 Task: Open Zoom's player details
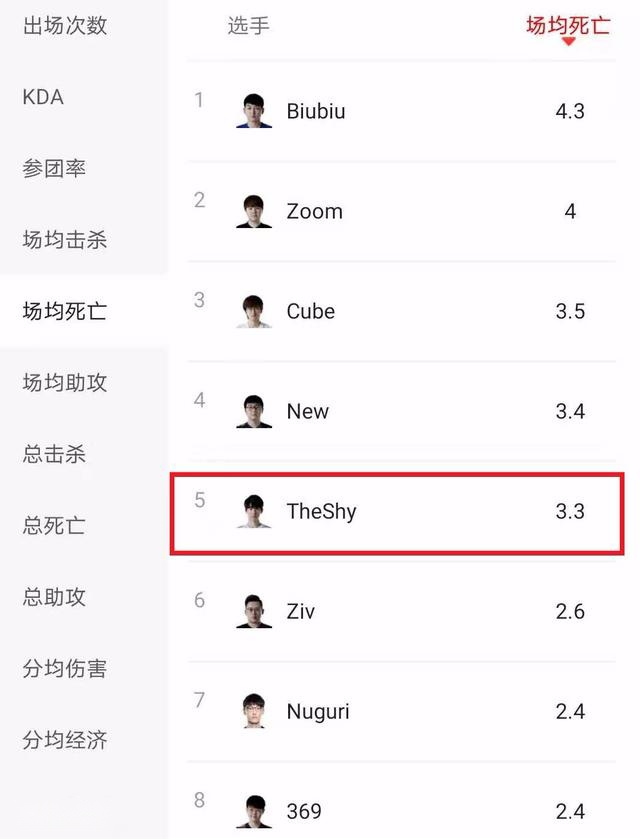314,211
